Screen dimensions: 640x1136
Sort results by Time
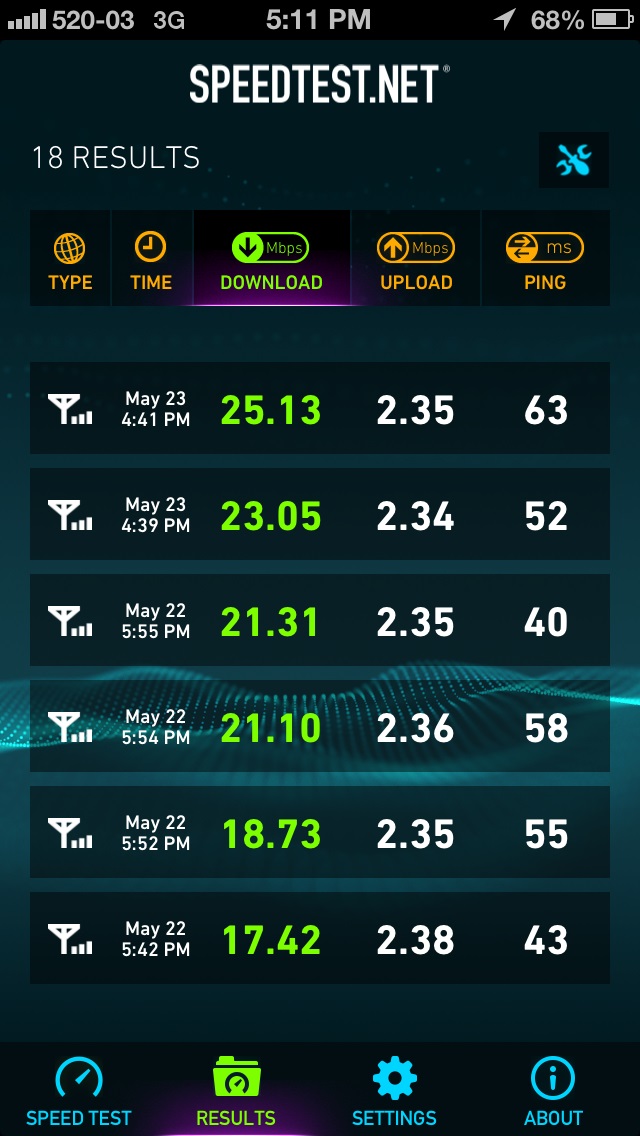[151, 260]
